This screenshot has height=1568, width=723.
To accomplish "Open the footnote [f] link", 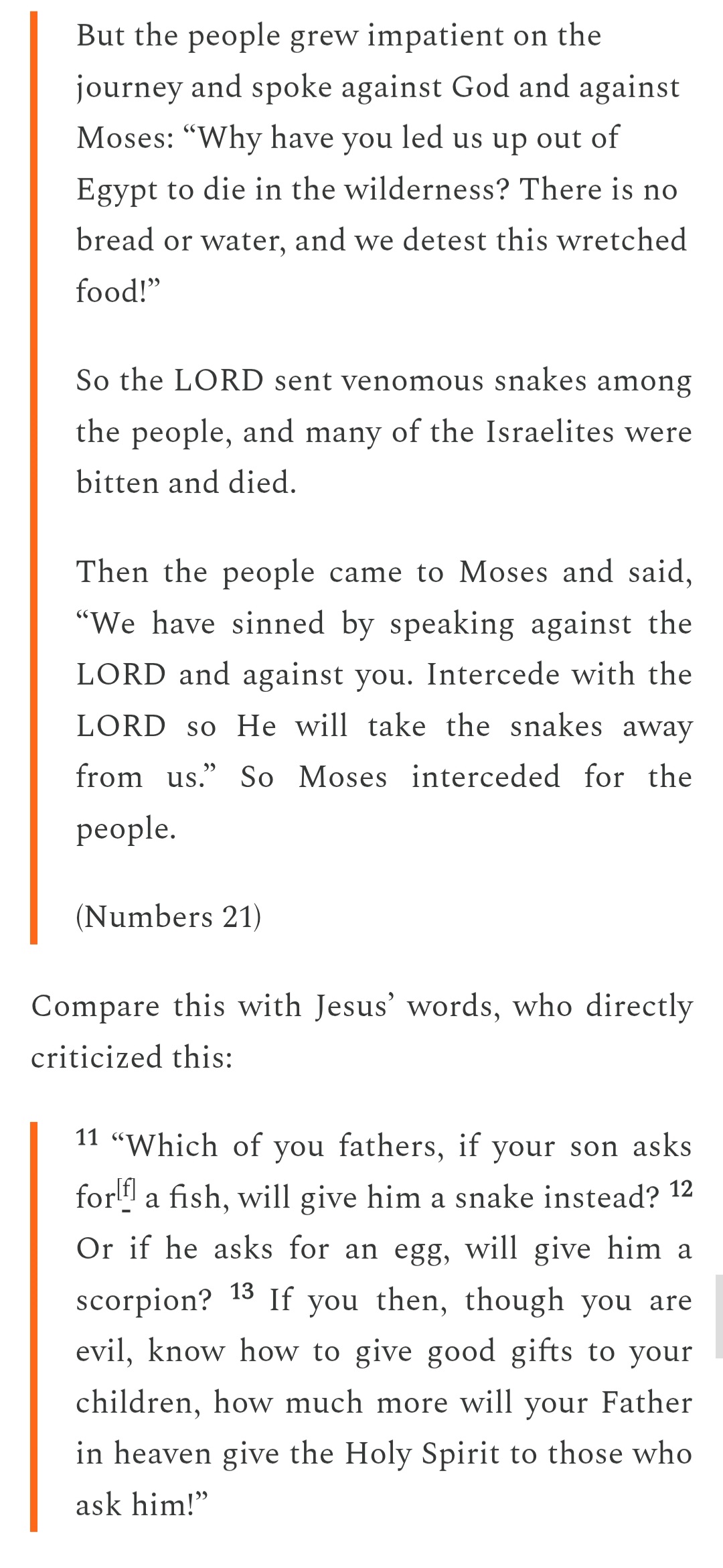I will (x=127, y=1190).
